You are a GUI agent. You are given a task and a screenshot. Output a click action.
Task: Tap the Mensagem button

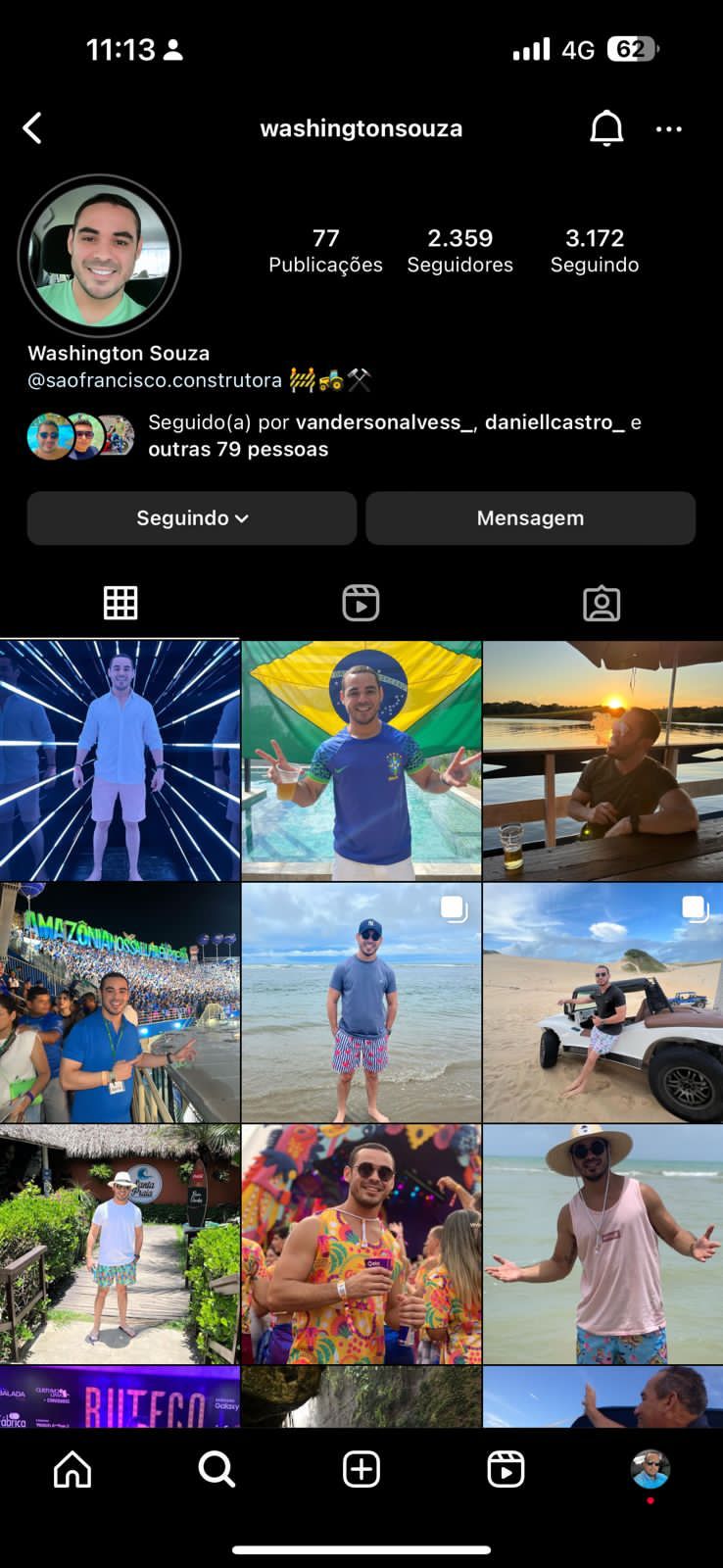[x=530, y=517]
